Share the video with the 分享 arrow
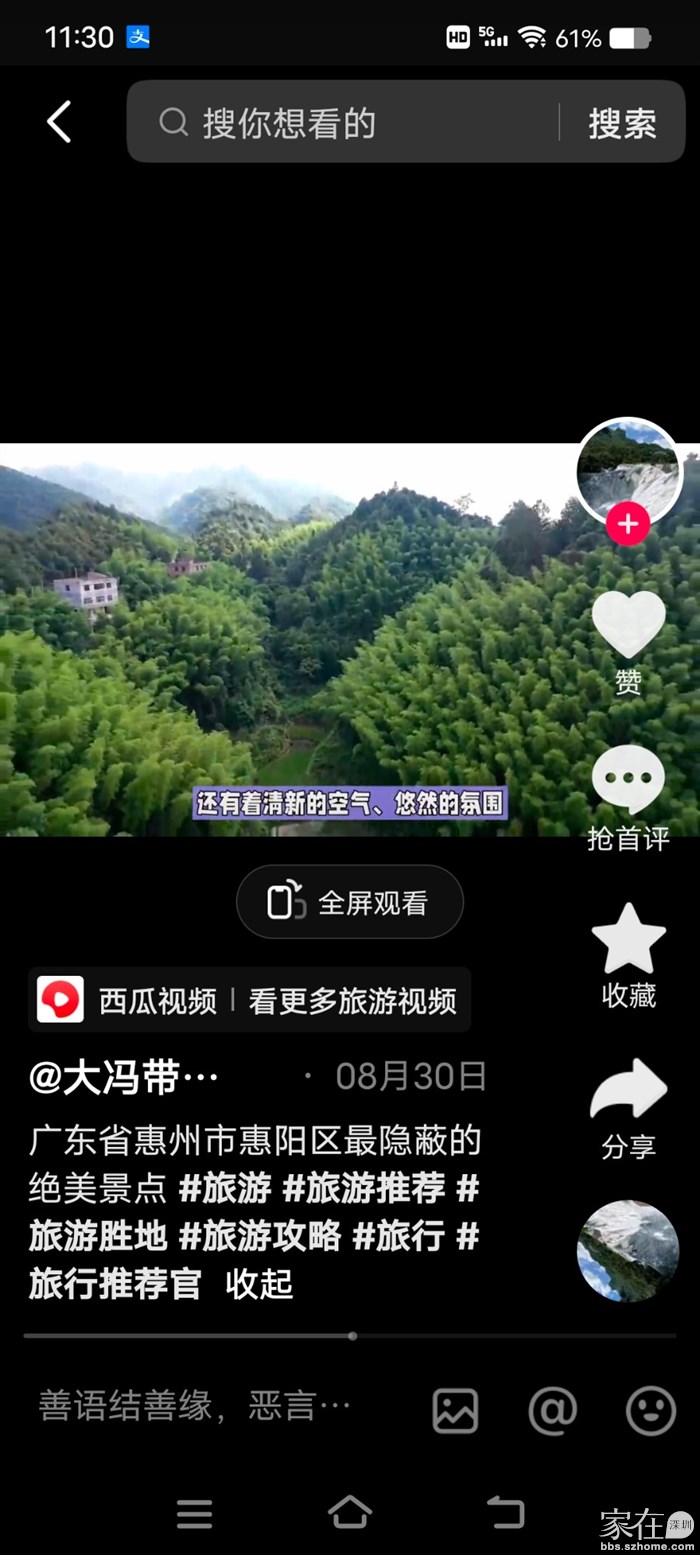Screen dimensions: 700x1555 point(628,1109)
